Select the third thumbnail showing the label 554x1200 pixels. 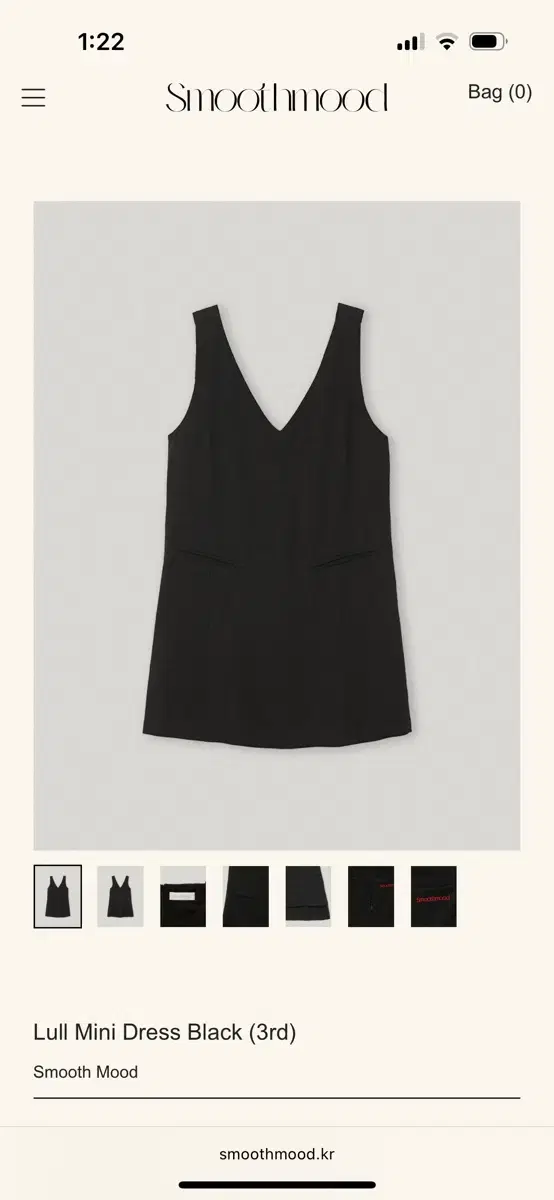pos(183,896)
